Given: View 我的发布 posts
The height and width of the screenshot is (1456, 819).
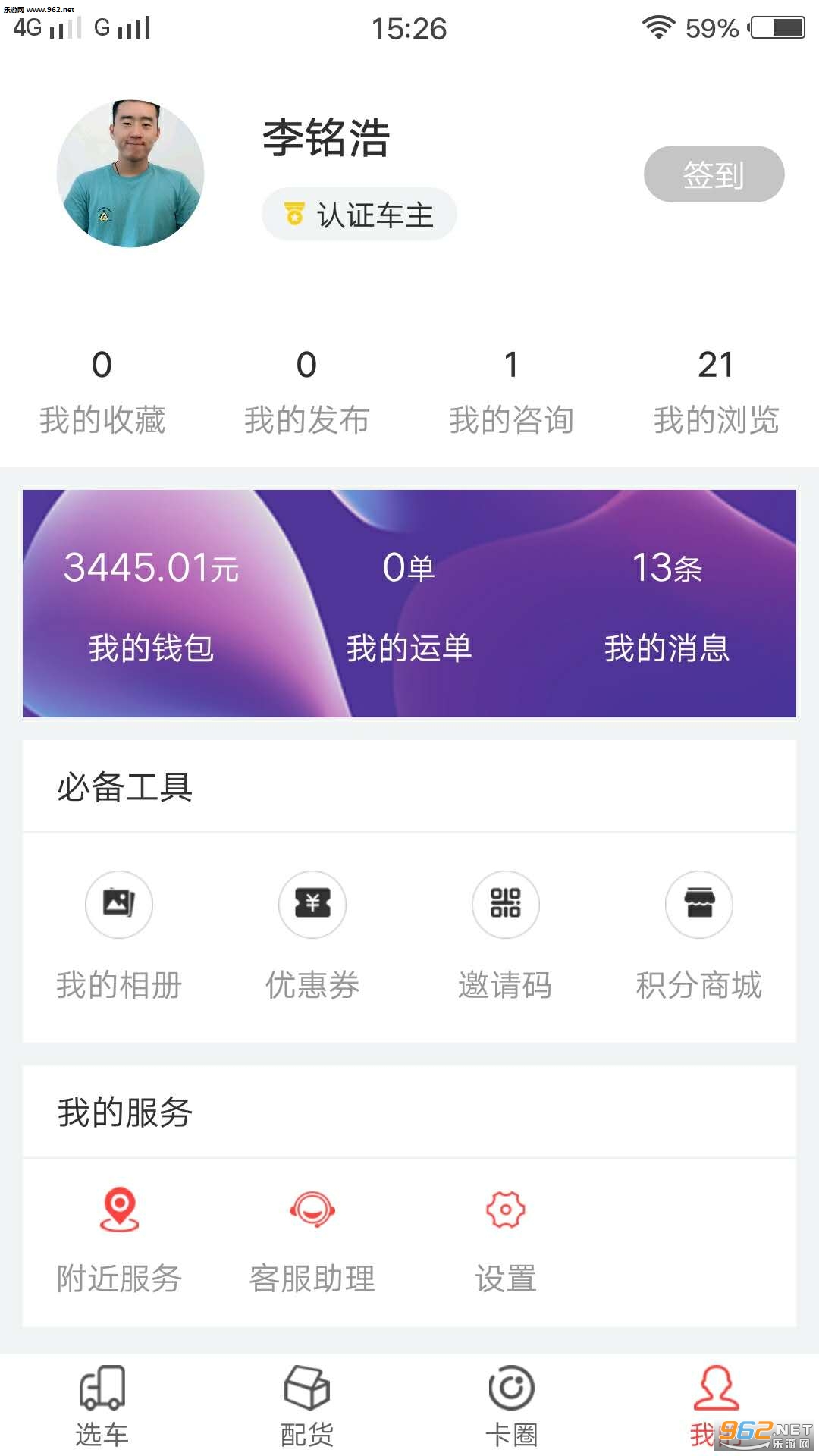Looking at the screenshot, I should [306, 392].
